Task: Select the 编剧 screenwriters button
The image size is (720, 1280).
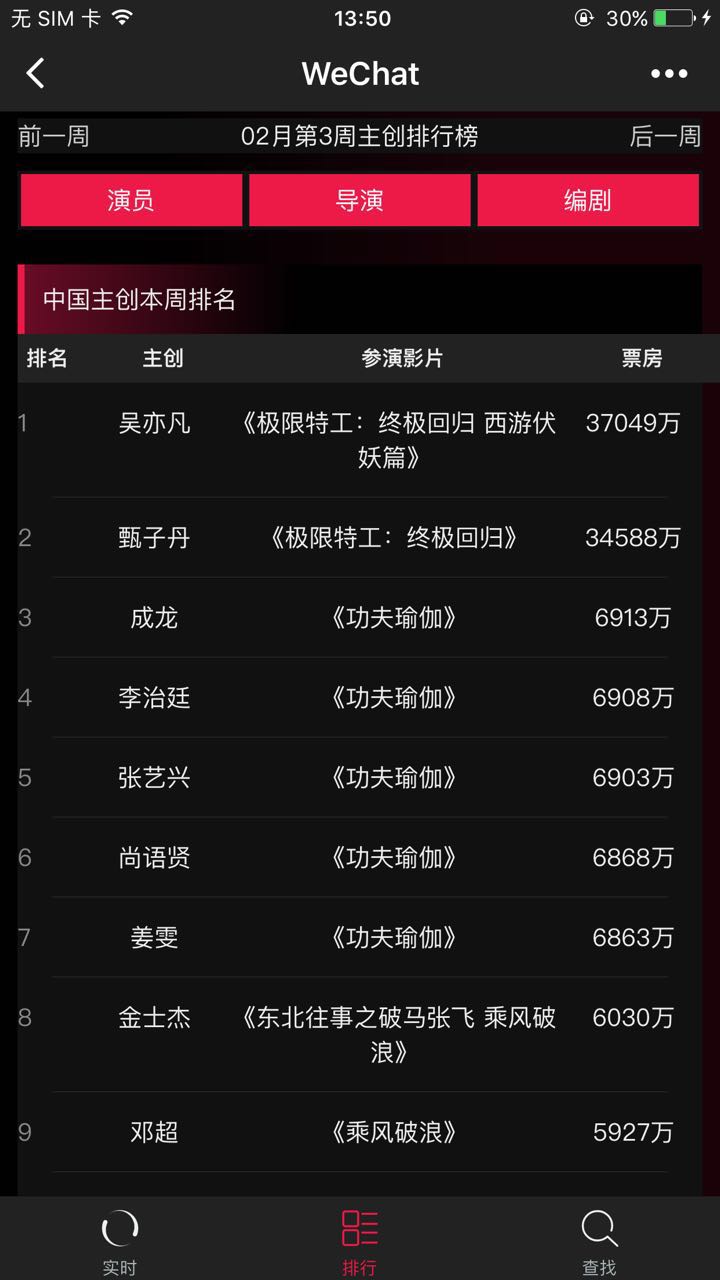Action: [x=587, y=200]
